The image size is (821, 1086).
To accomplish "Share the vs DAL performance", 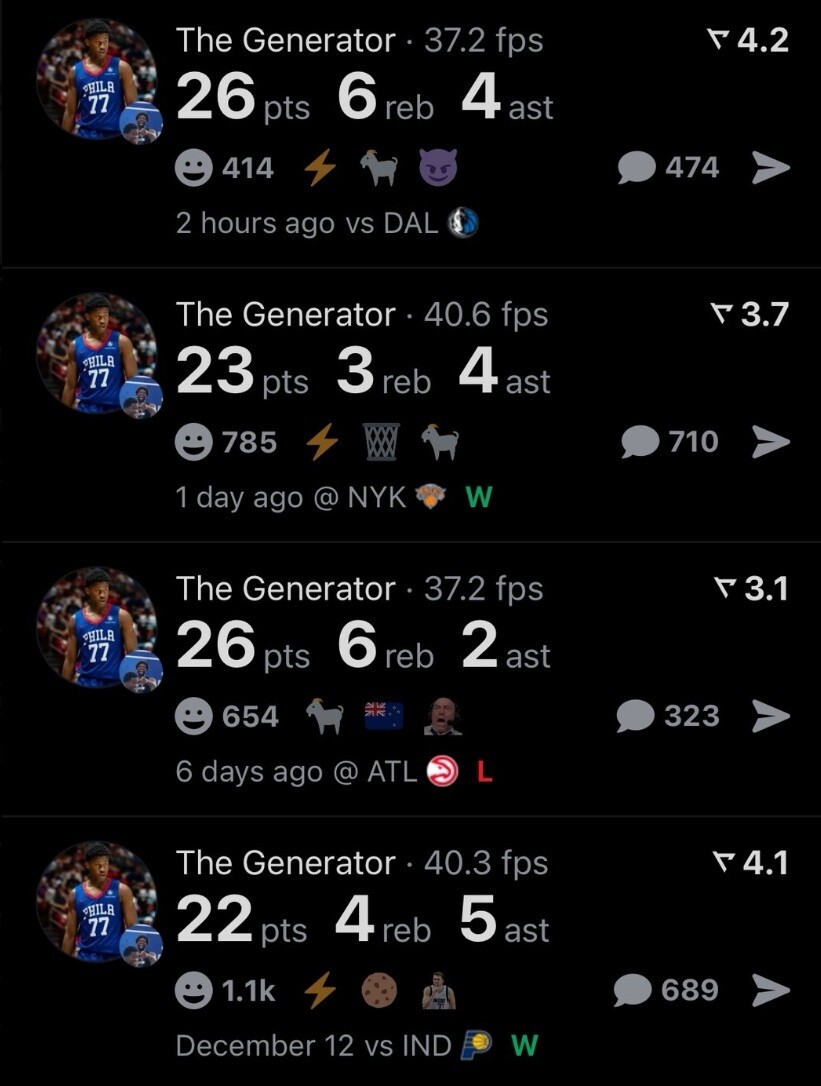I will (770, 168).
